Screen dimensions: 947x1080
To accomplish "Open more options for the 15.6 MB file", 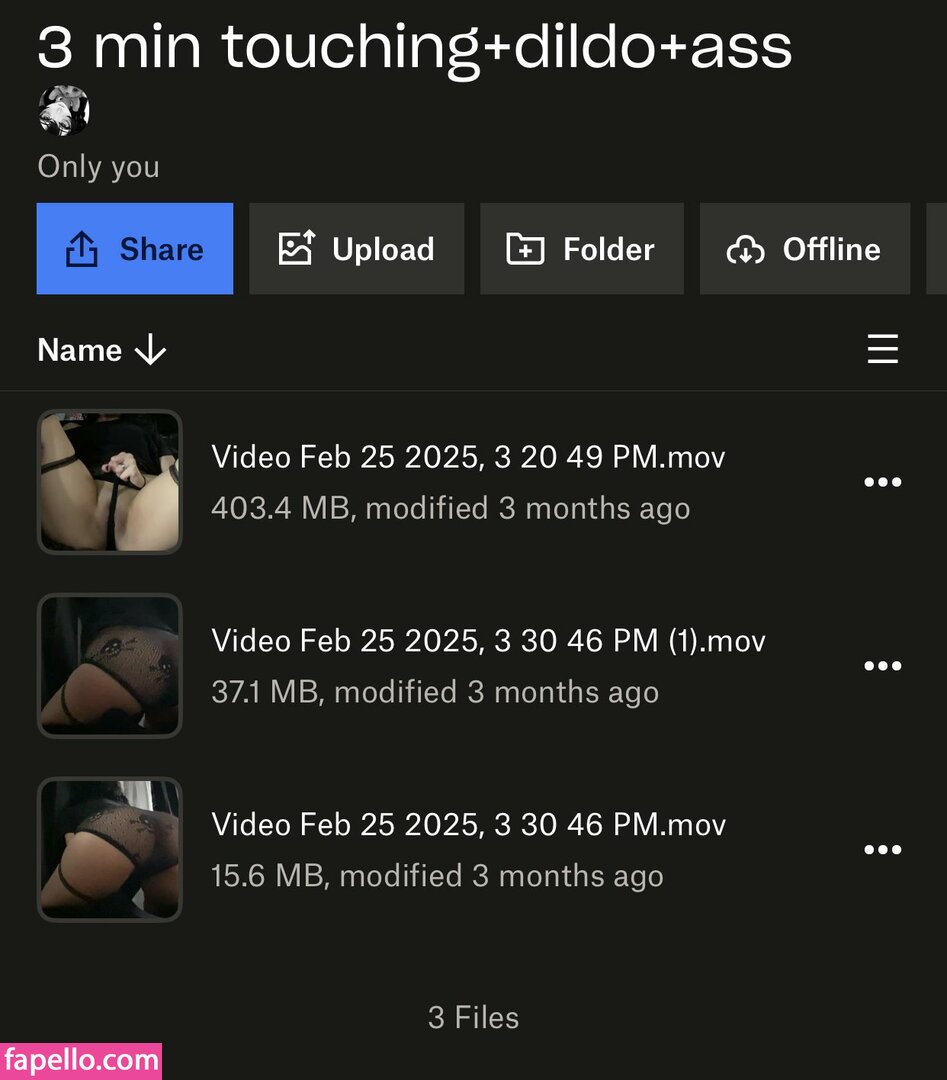I will point(882,850).
